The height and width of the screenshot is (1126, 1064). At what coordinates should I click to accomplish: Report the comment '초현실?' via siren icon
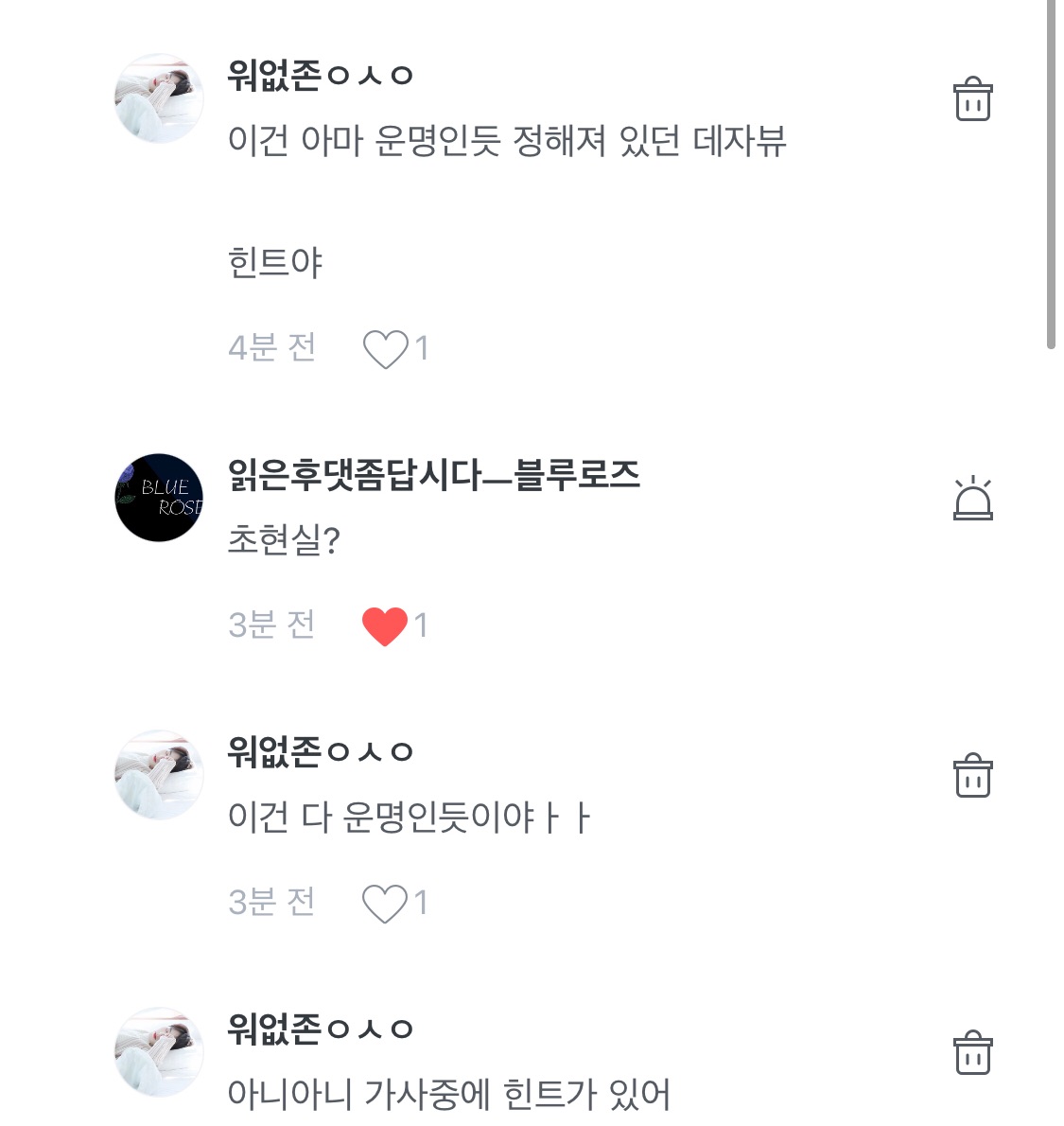(972, 499)
